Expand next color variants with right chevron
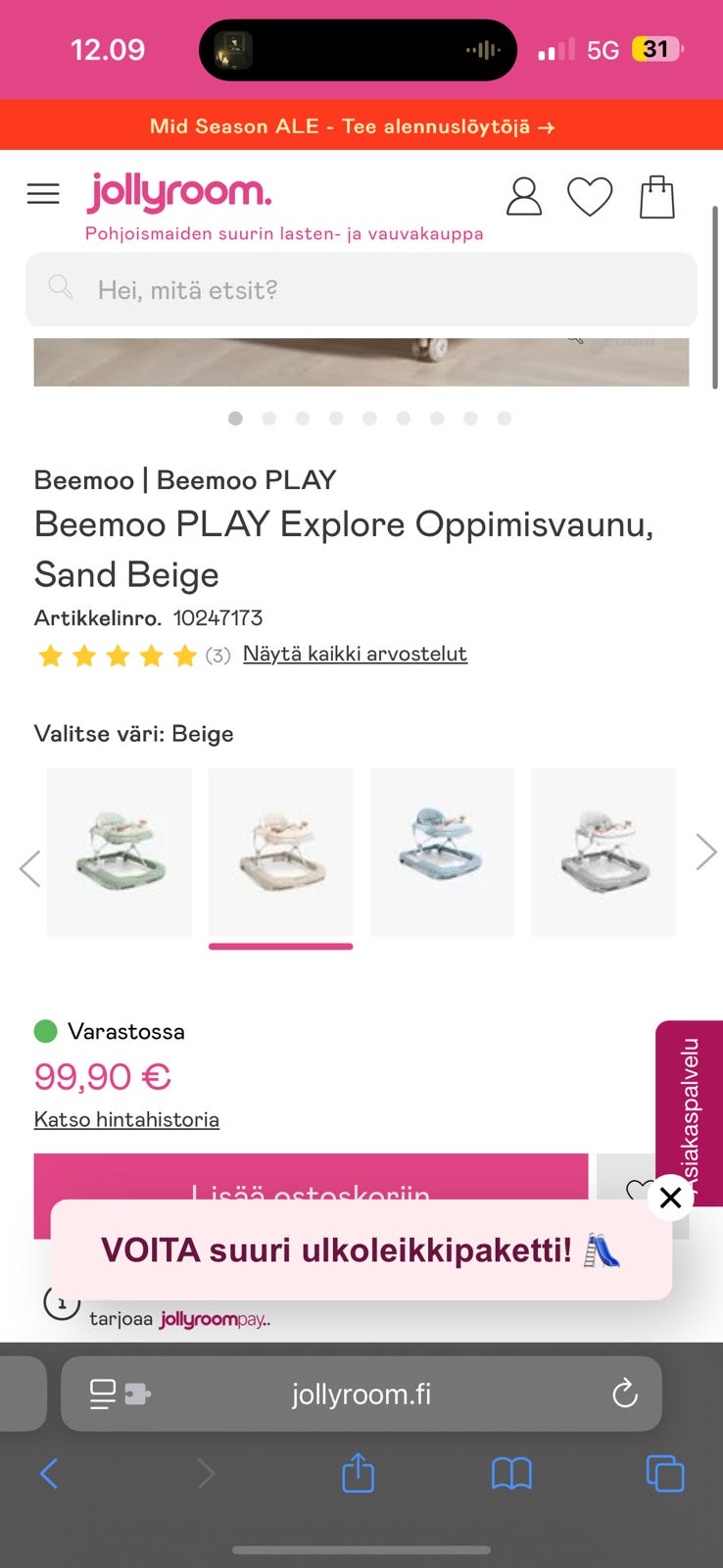 tap(705, 852)
